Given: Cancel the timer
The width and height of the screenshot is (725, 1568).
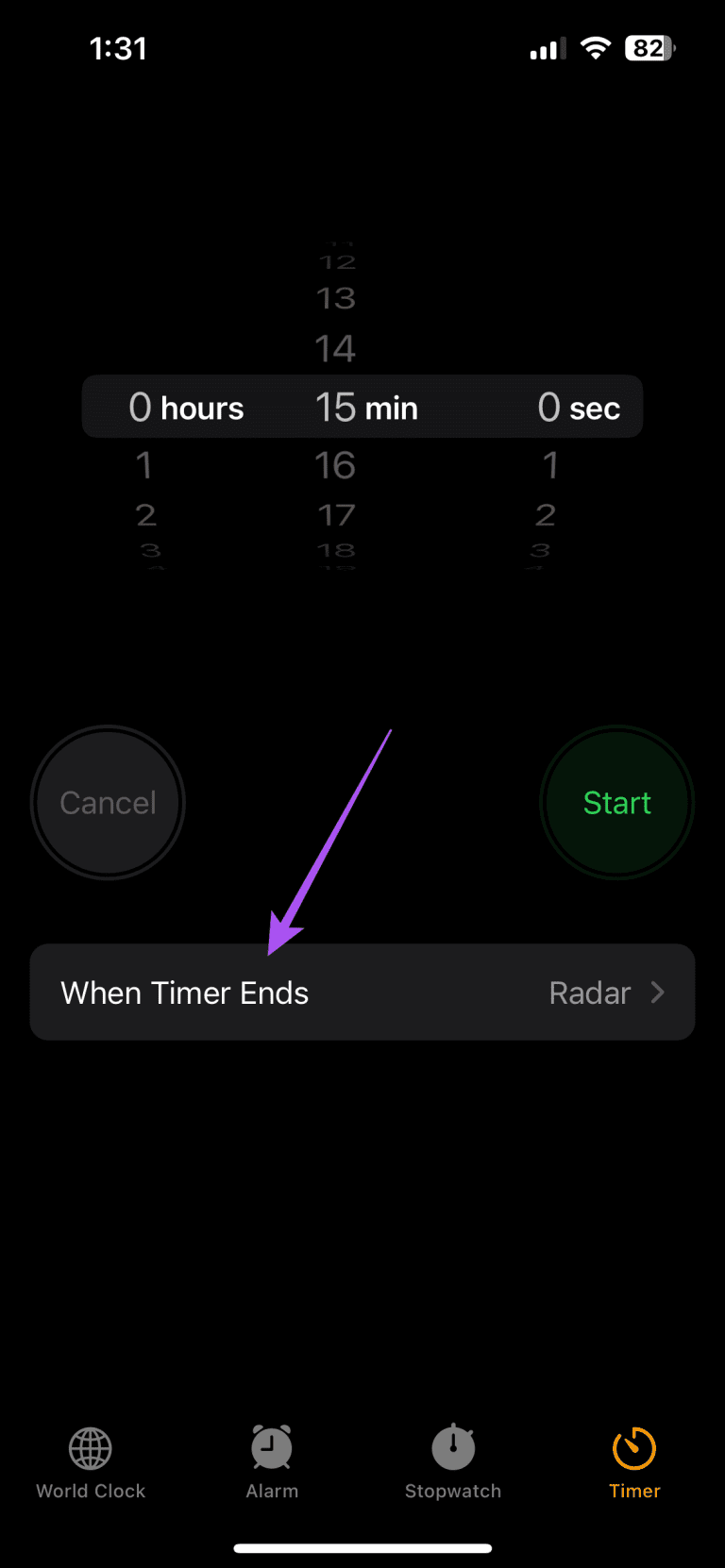Looking at the screenshot, I should [108, 802].
